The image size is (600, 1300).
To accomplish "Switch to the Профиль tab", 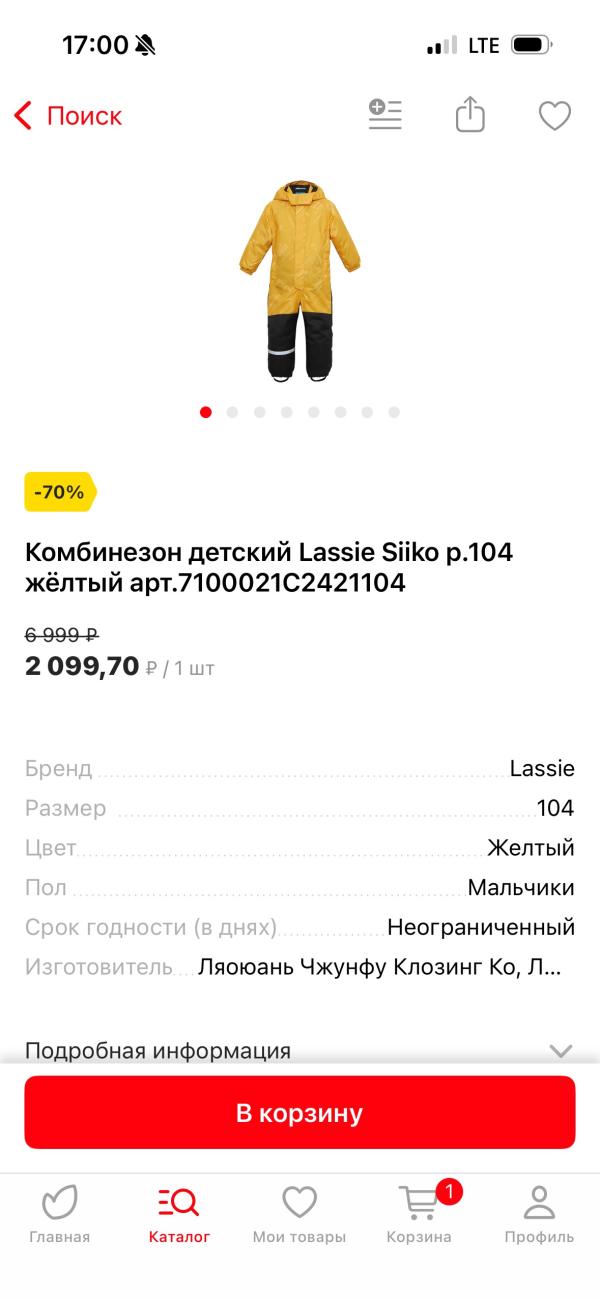I will click(x=539, y=1215).
